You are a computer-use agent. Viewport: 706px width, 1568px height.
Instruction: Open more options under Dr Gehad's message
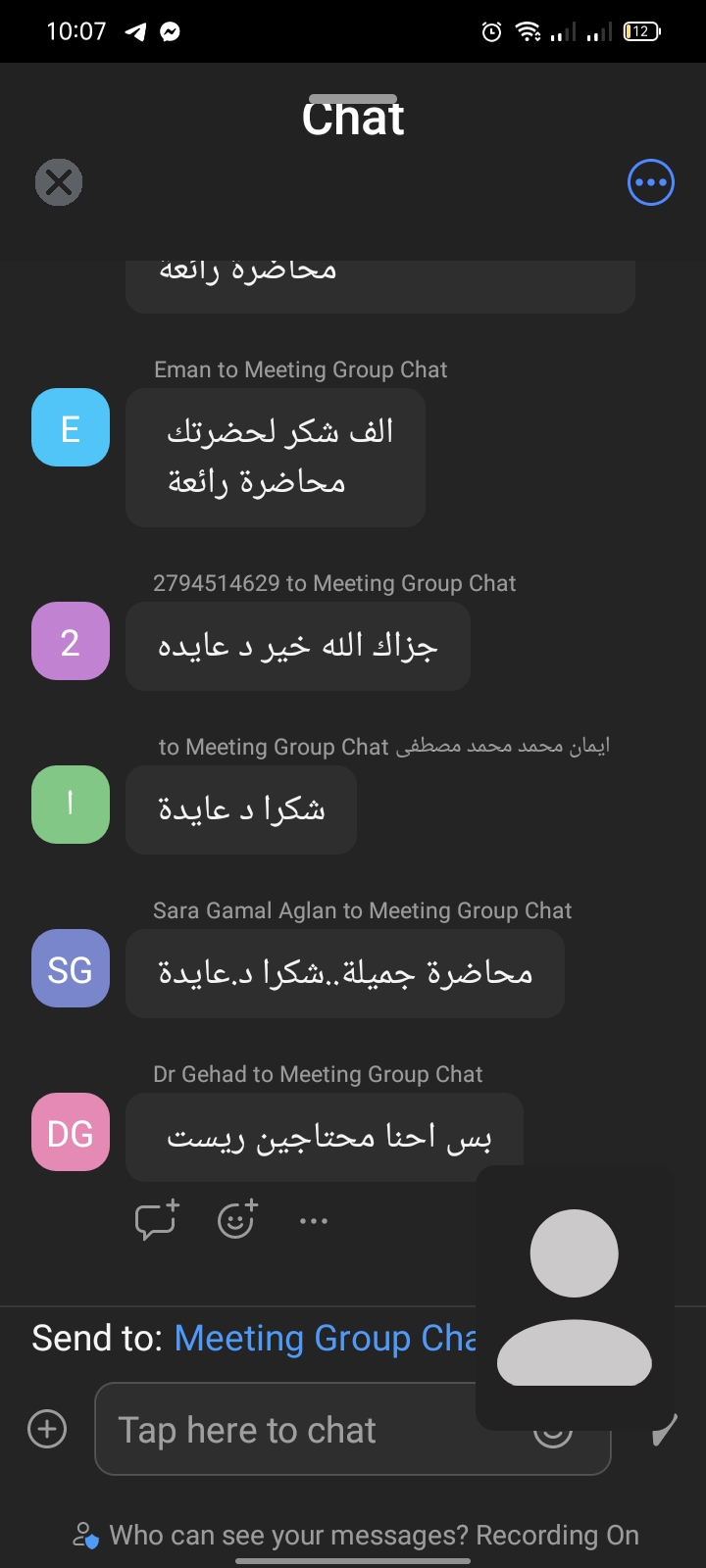pyautogui.click(x=314, y=1221)
